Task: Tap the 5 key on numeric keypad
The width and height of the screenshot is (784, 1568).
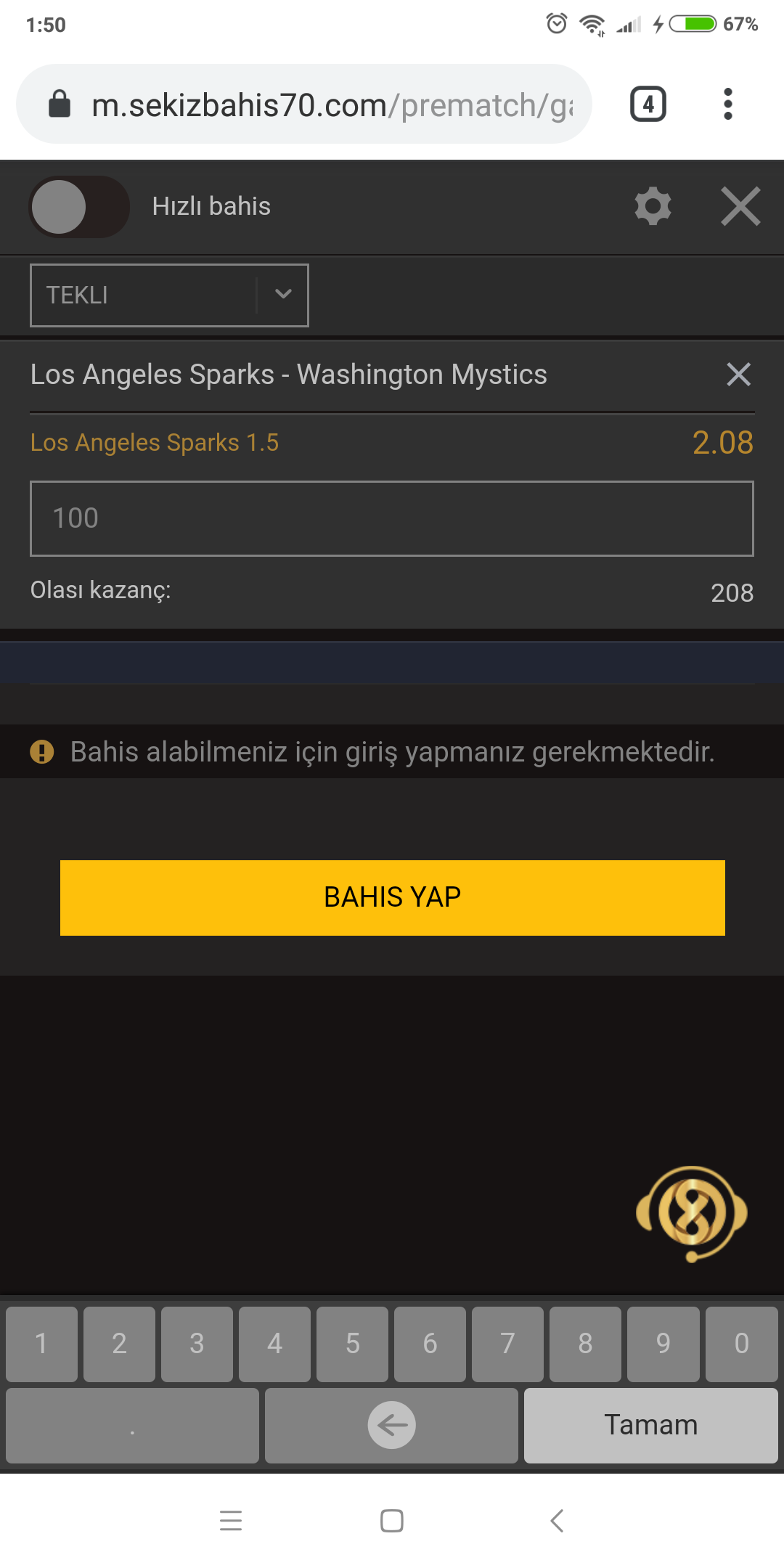Action: tap(353, 1344)
